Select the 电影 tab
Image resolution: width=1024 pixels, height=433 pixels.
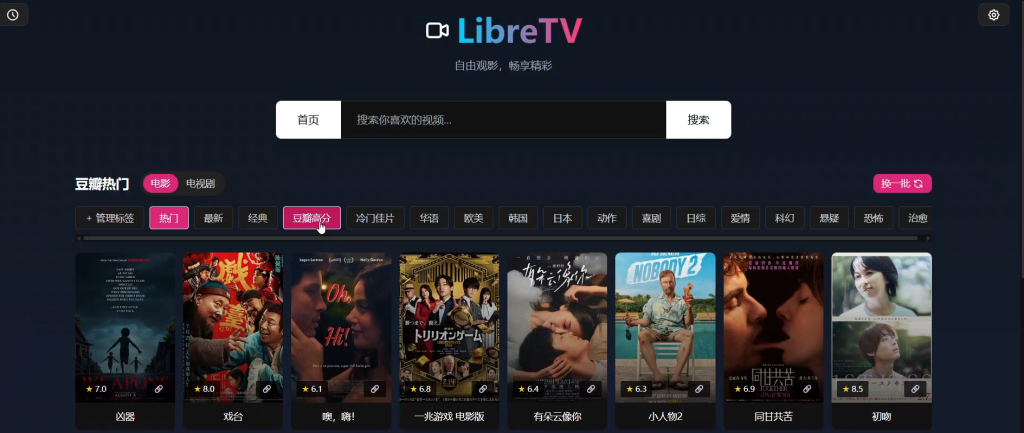tap(160, 184)
